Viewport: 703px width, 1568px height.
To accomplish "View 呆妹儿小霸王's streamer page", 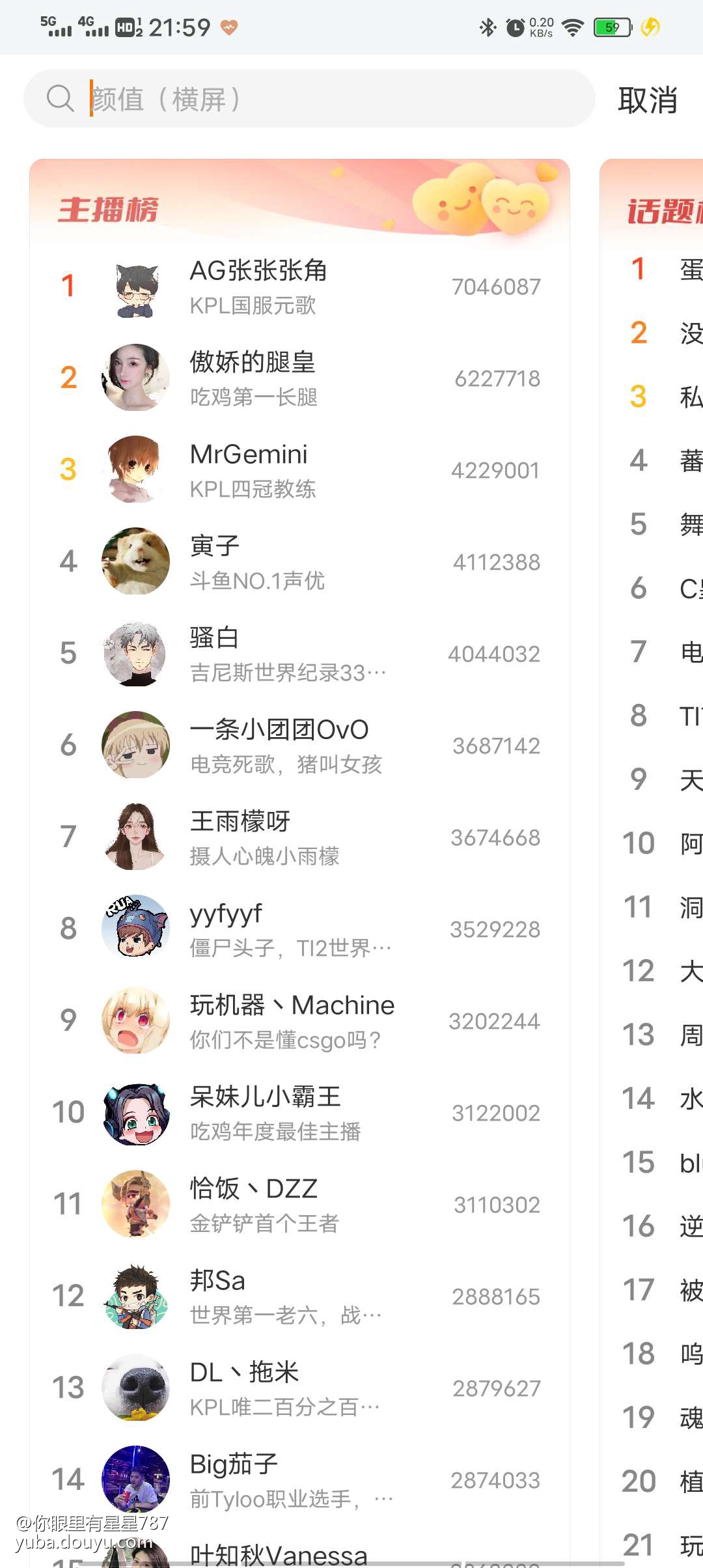I will [x=299, y=1113].
